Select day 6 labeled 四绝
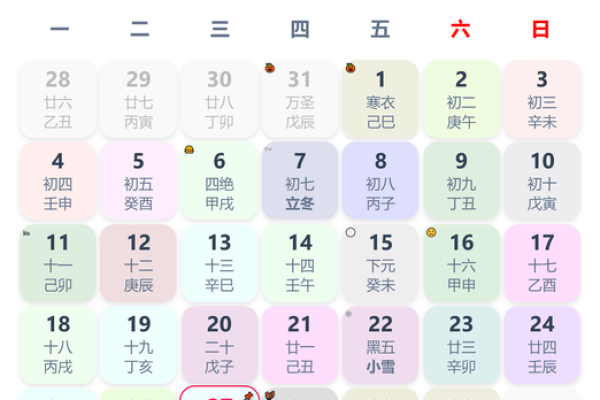600x400 pixels. click(219, 181)
